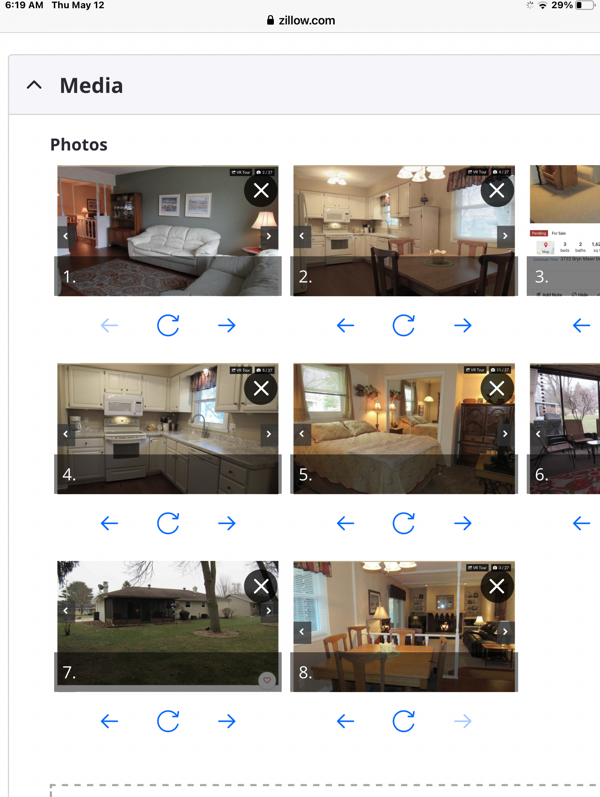Delete photo 7 of the backyard
This screenshot has height=797, width=600.
261,586
